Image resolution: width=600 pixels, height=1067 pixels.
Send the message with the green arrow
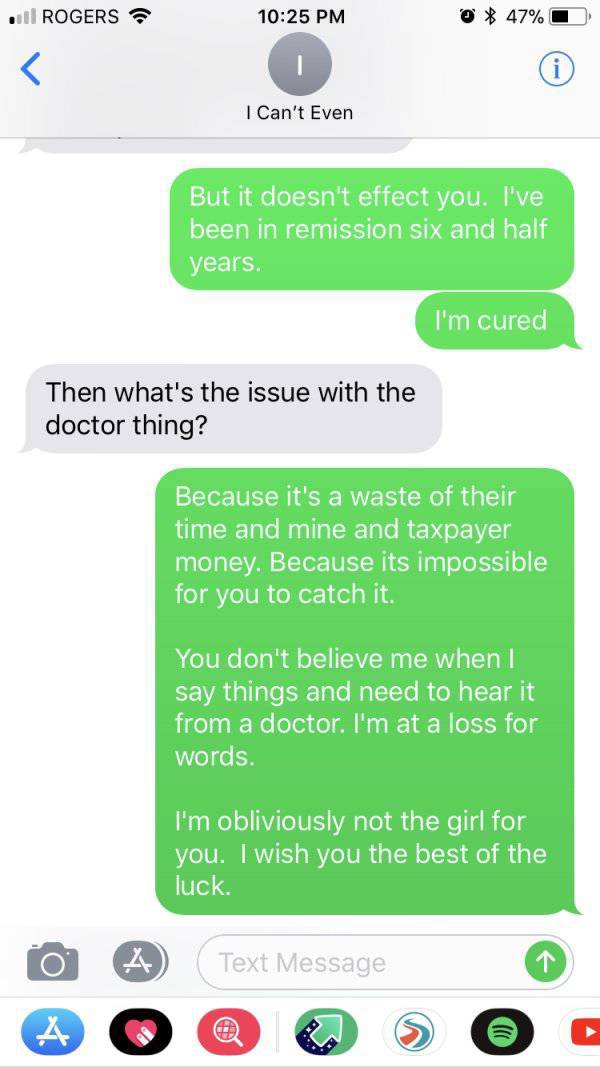pos(545,962)
